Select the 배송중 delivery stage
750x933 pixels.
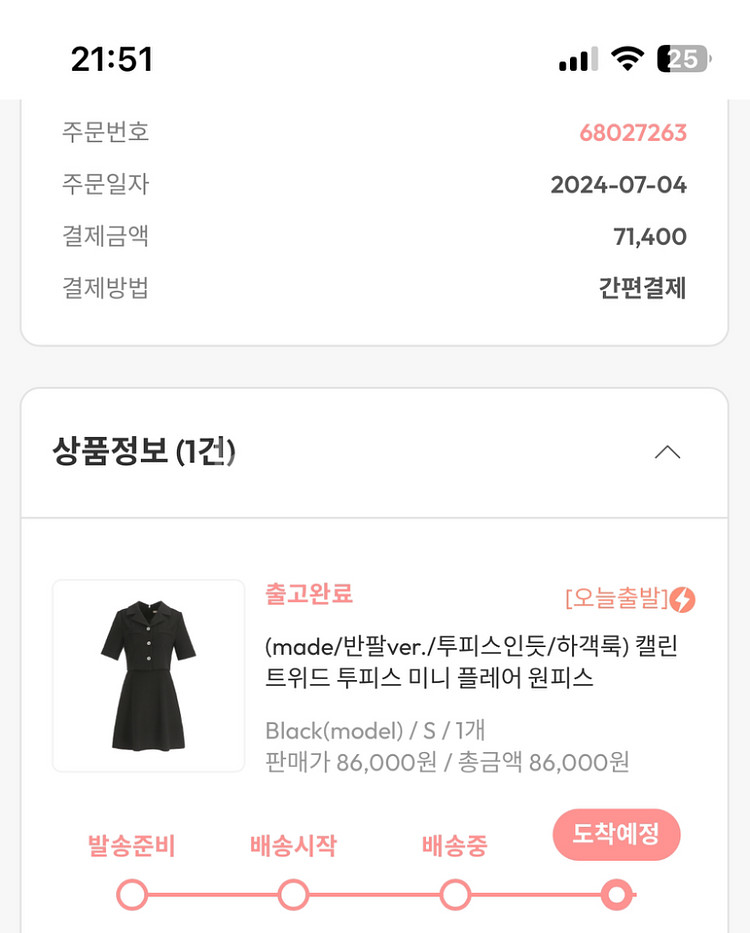tap(455, 845)
